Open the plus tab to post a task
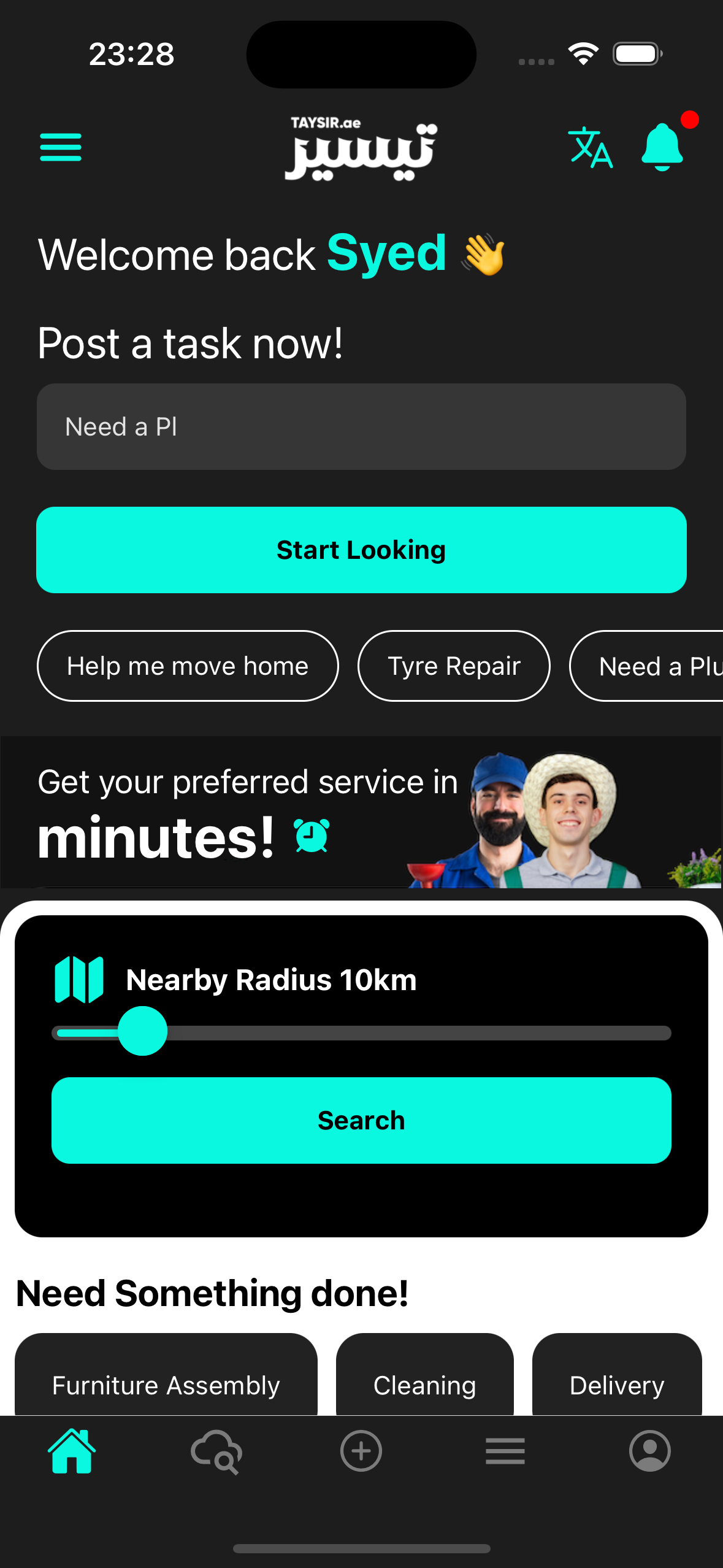 [x=361, y=1451]
